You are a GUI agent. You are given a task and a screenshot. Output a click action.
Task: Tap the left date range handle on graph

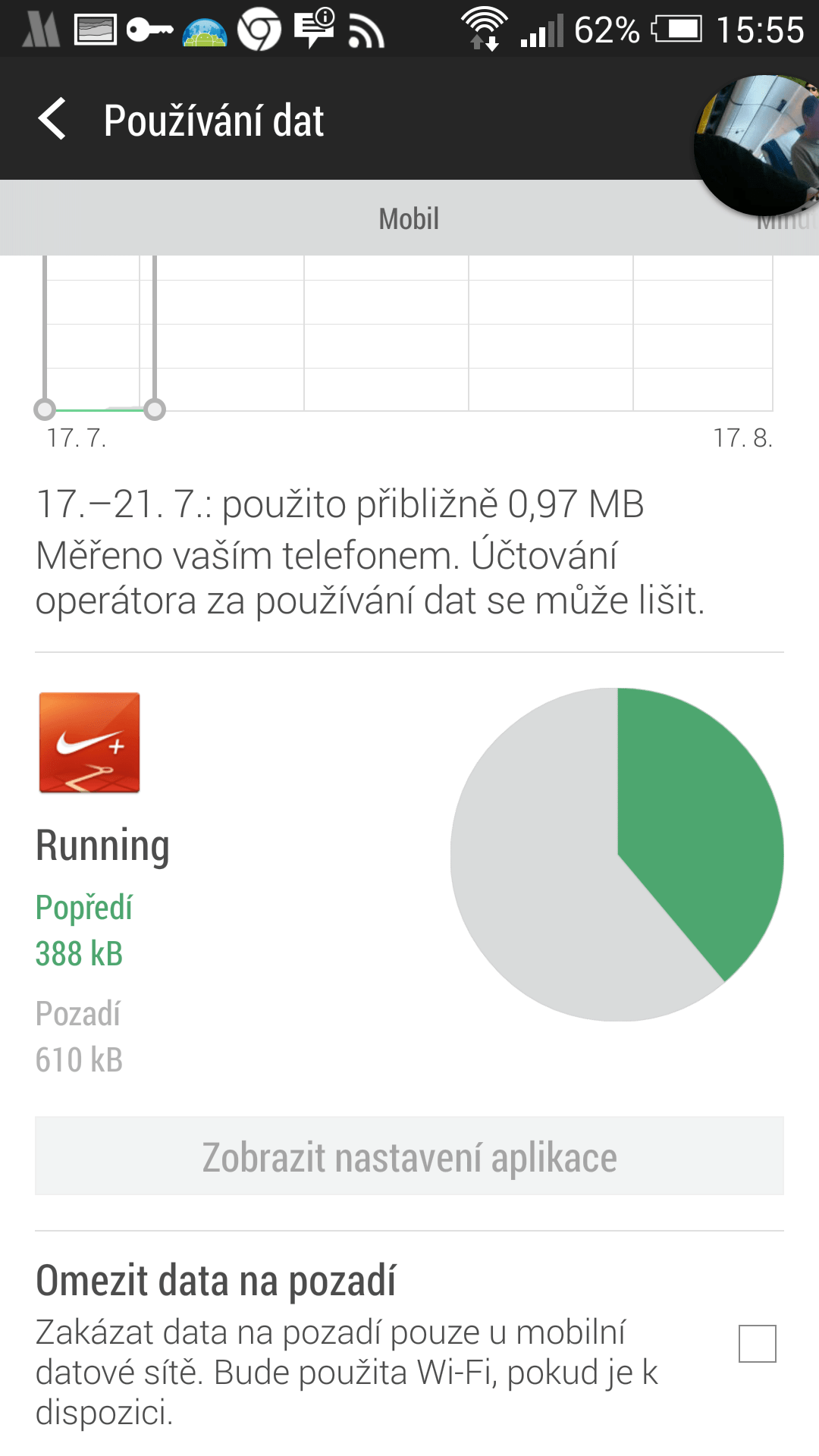pyautogui.click(x=45, y=409)
